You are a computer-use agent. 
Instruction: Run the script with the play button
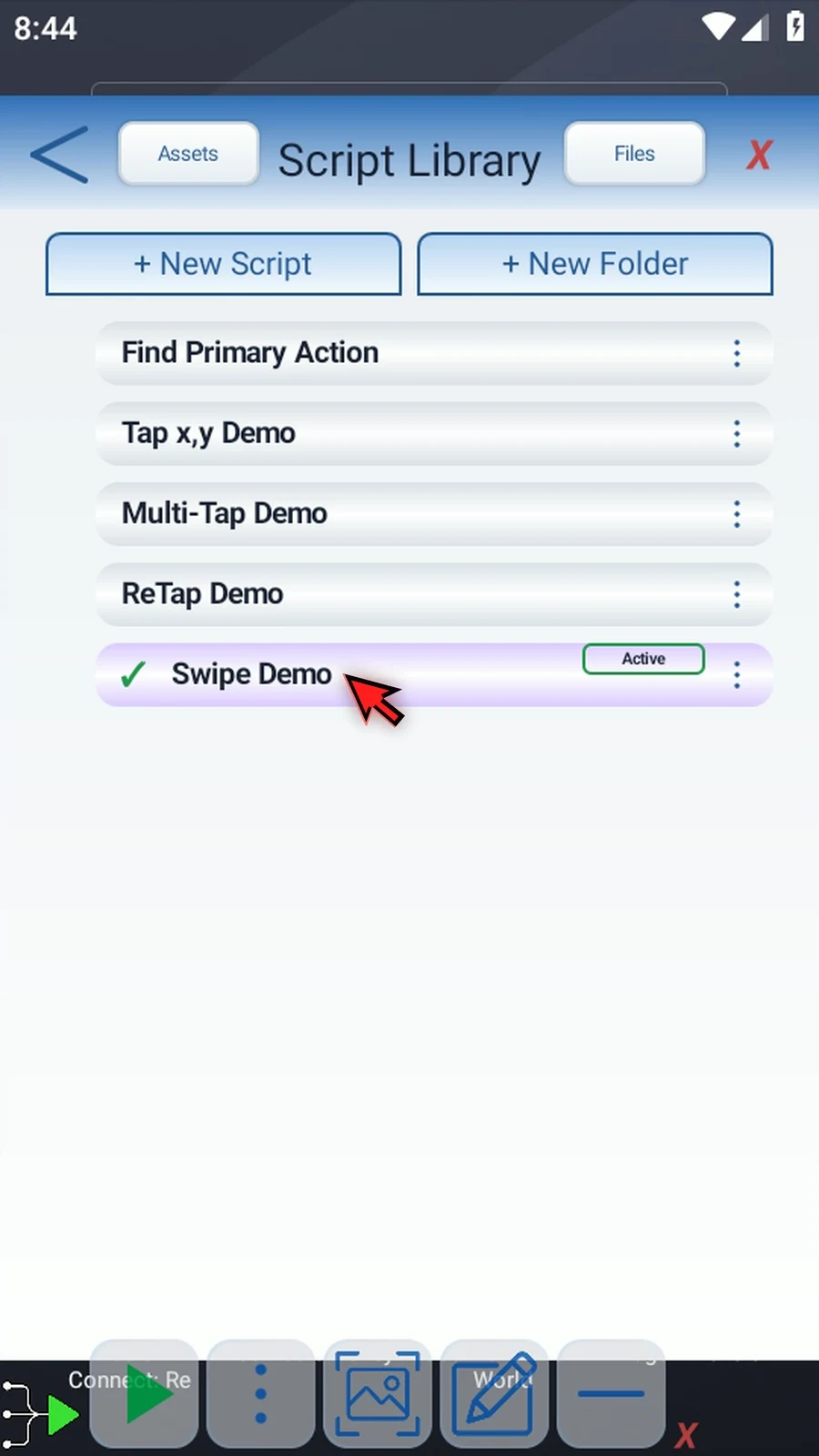145,1393
